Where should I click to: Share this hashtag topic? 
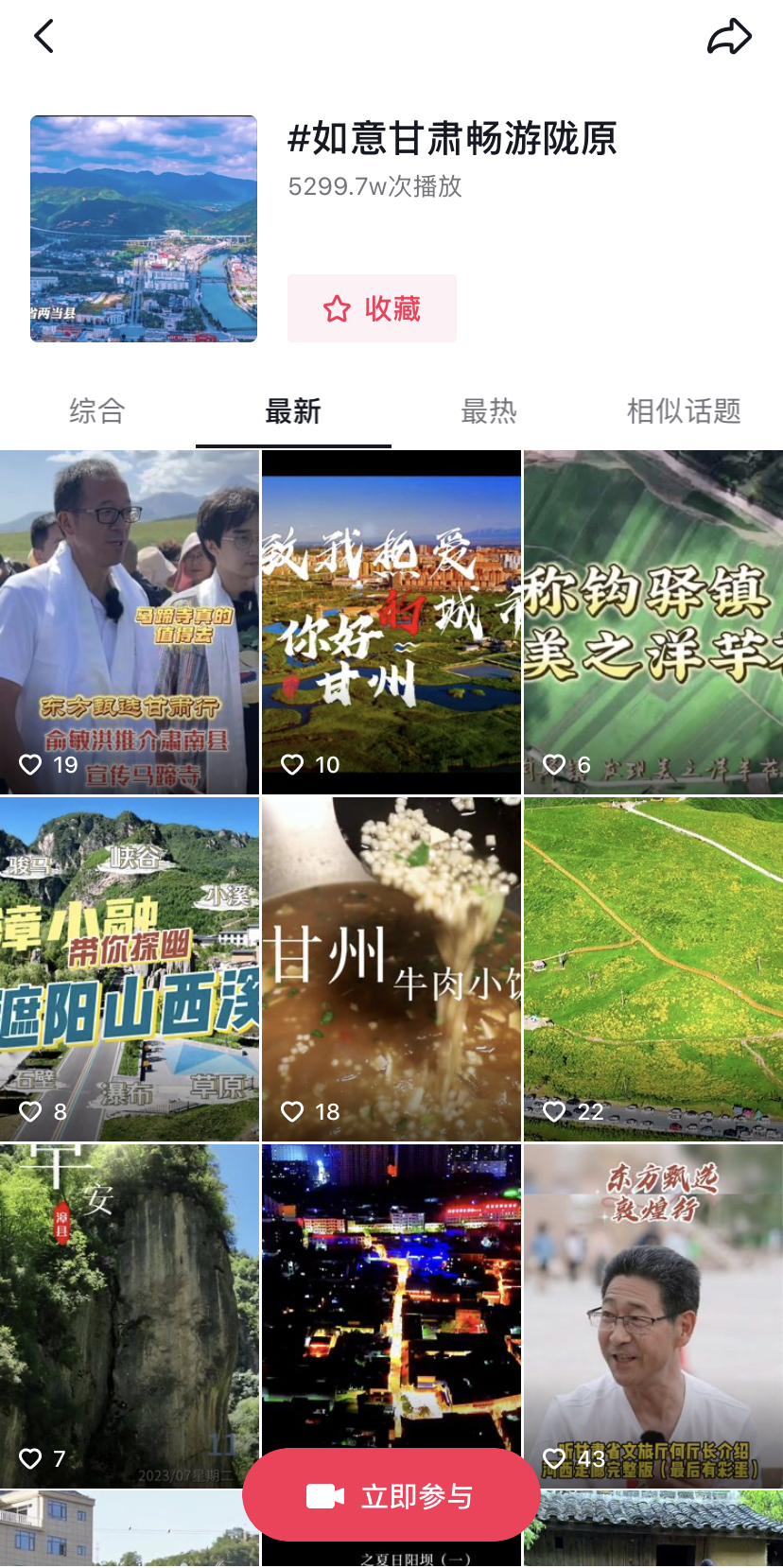point(729,37)
